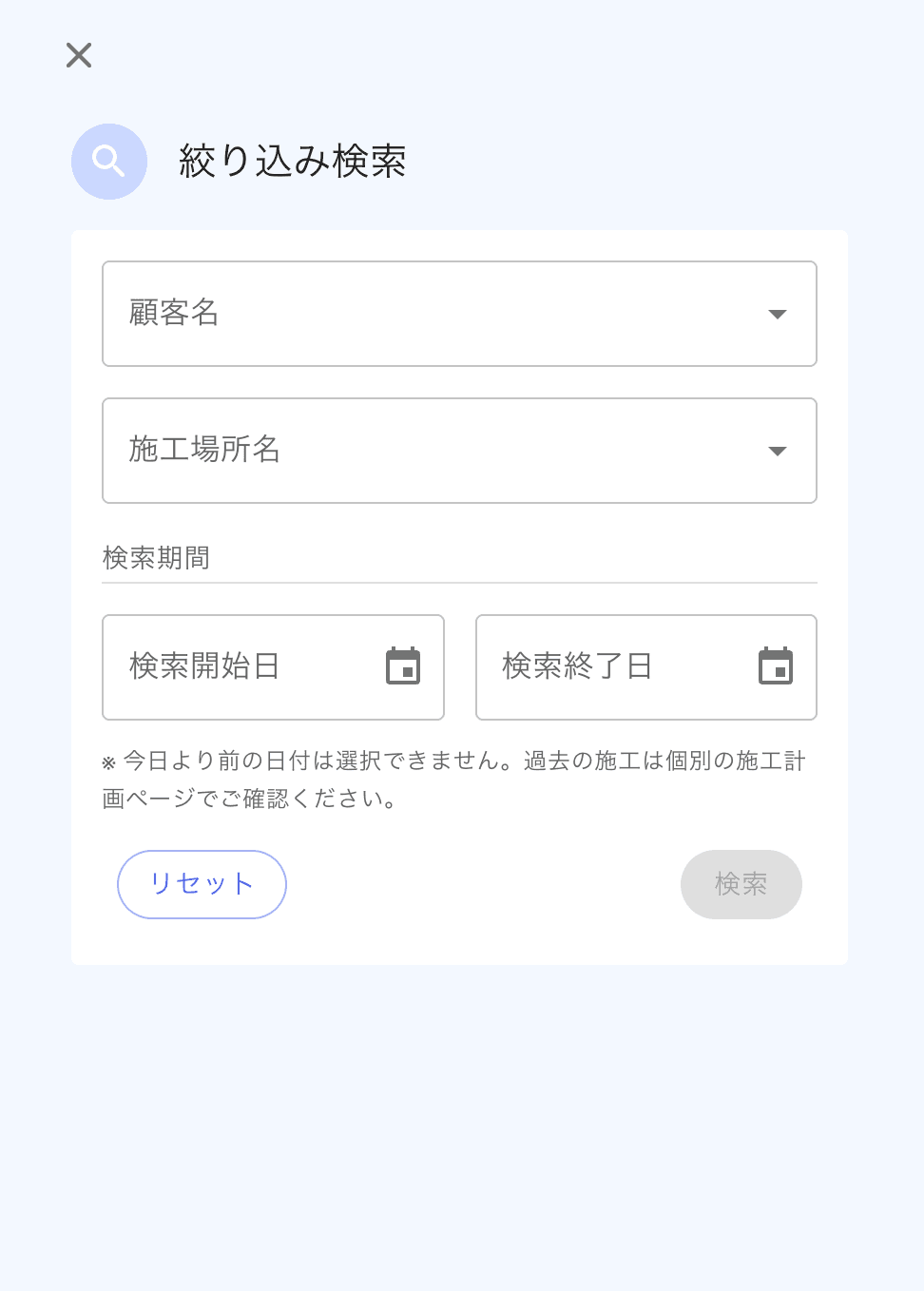Expand the customer name selection arrow
The image size is (924, 1291).
[778, 314]
